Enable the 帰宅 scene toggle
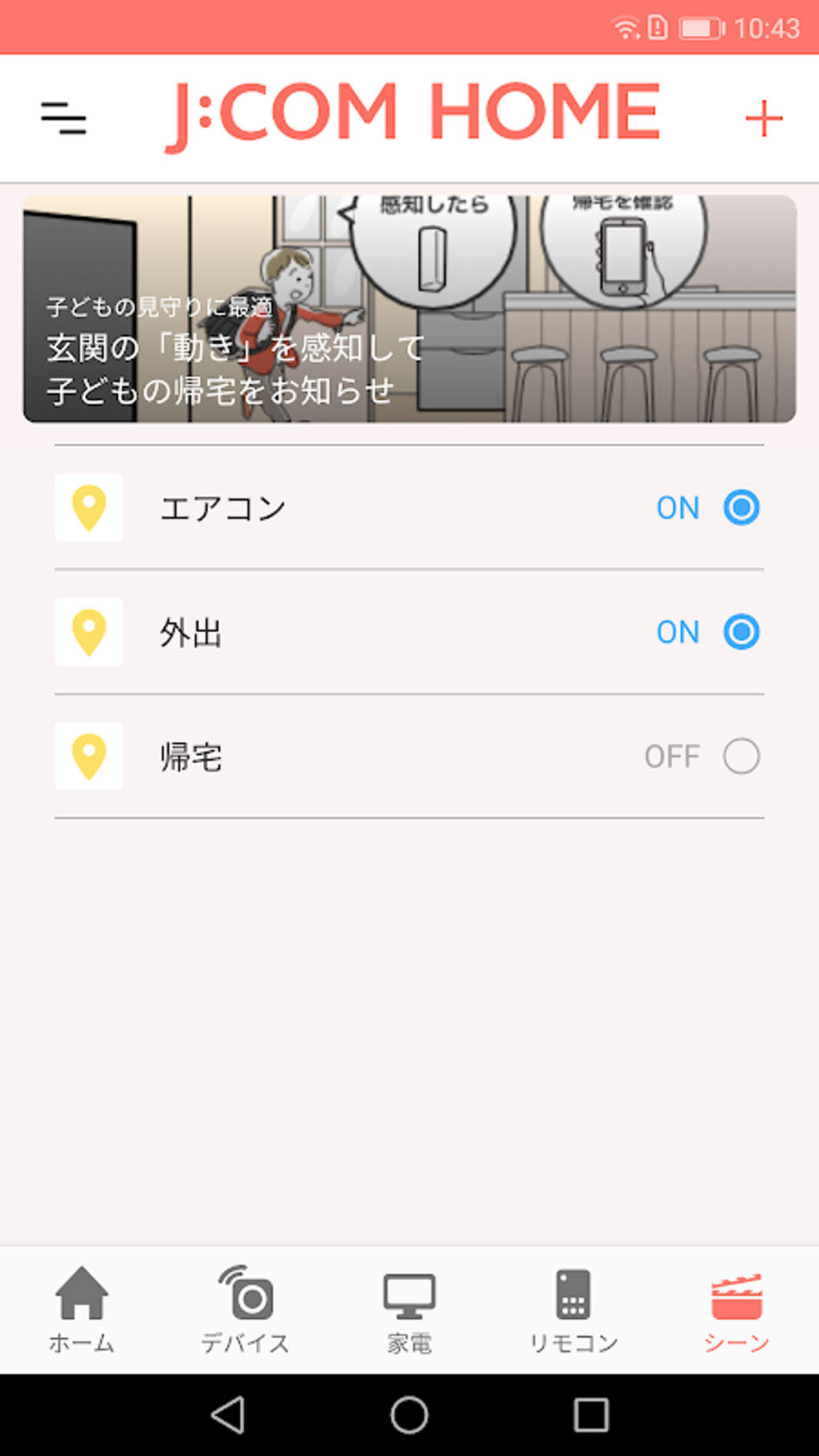 point(740,757)
